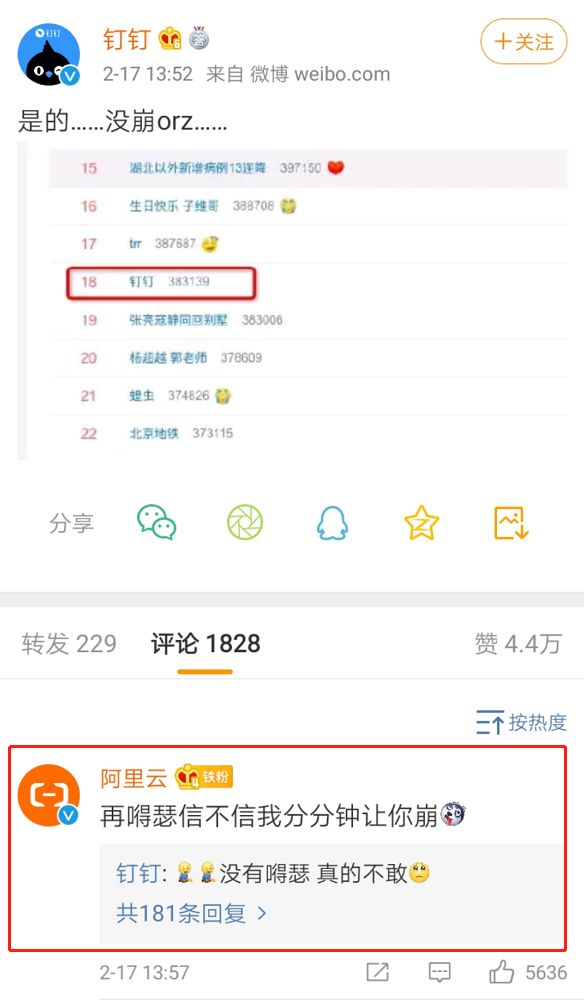Change comment sorting via 按热度

coord(521,723)
